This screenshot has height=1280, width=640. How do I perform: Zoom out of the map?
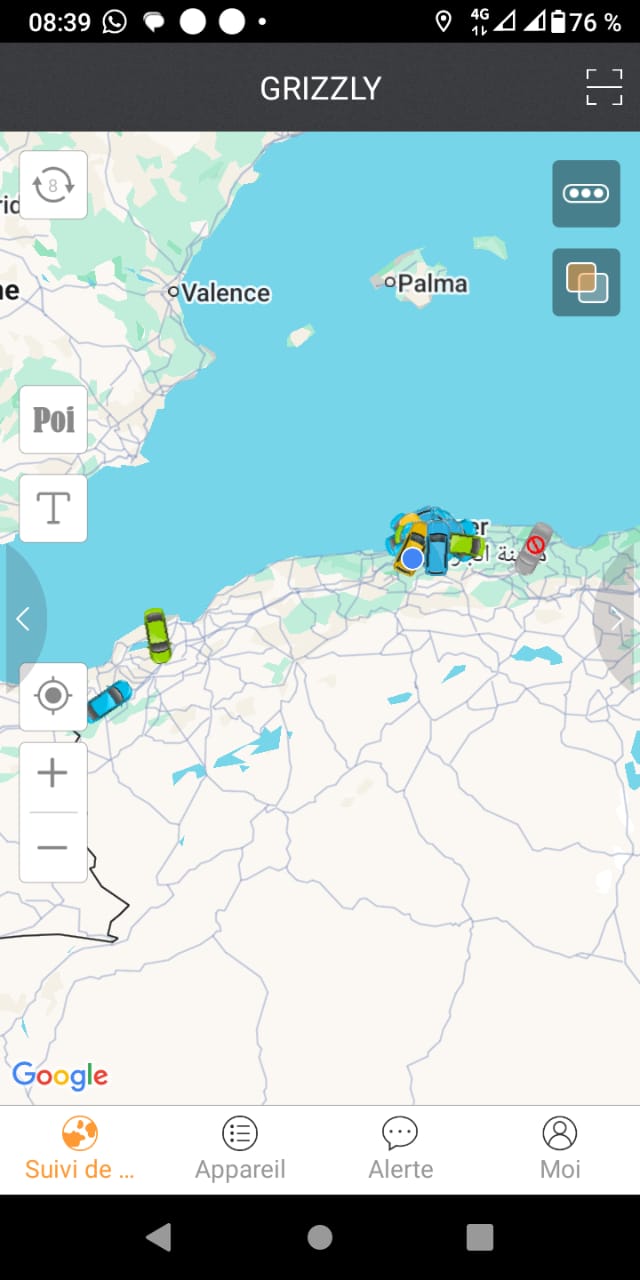(53, 848)
